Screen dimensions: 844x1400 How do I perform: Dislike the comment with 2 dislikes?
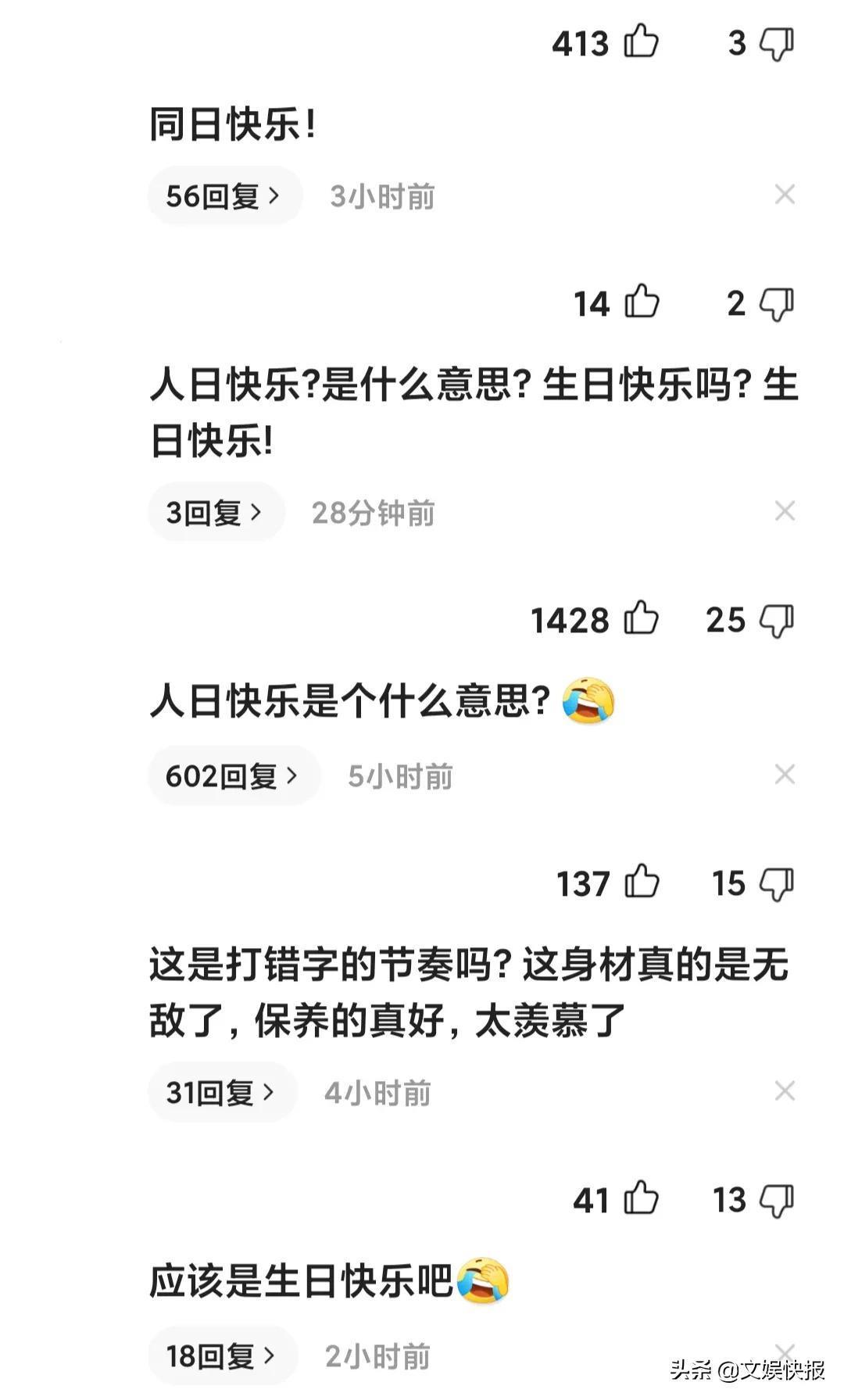[777, 303]
